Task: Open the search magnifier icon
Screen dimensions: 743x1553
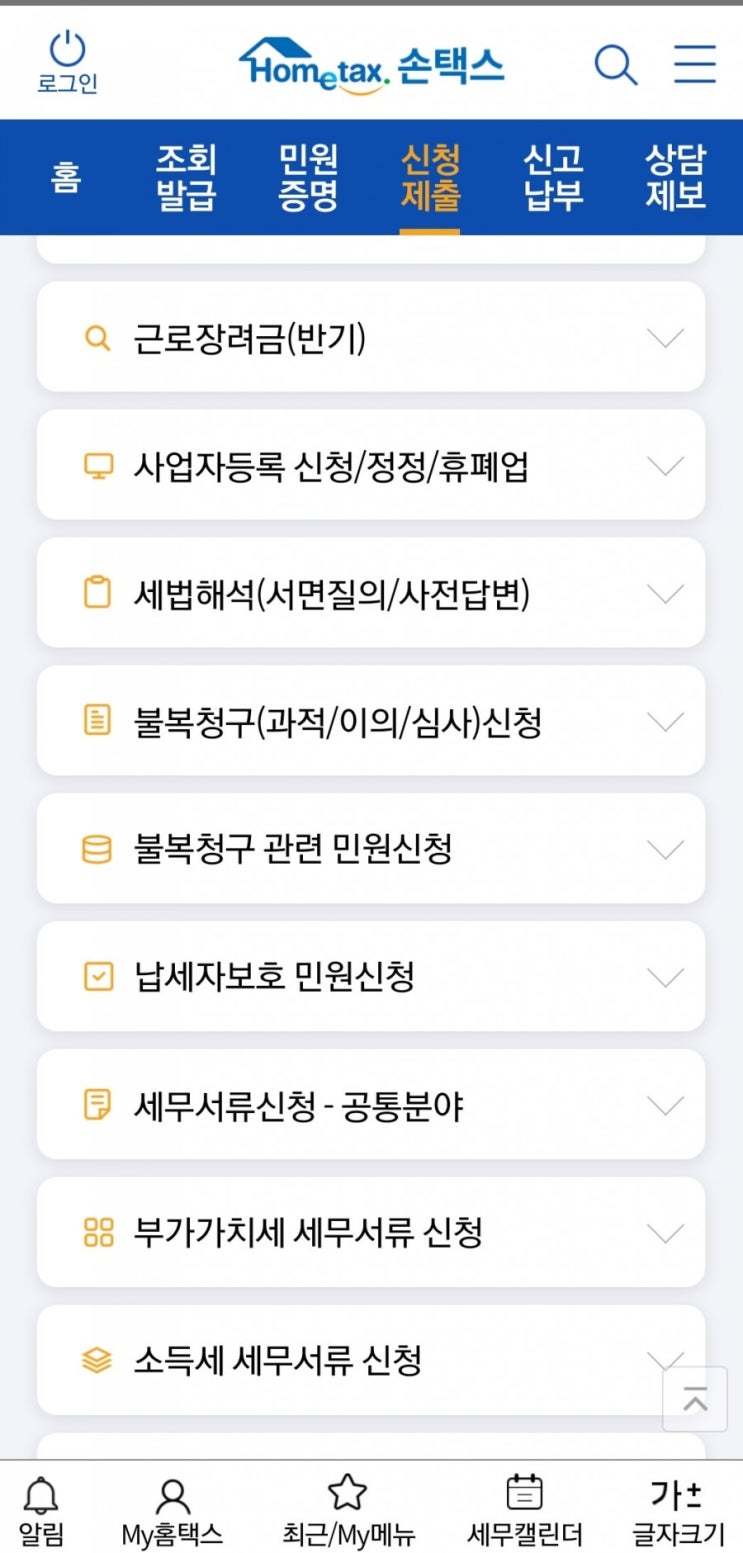Action: pos(616,64)
